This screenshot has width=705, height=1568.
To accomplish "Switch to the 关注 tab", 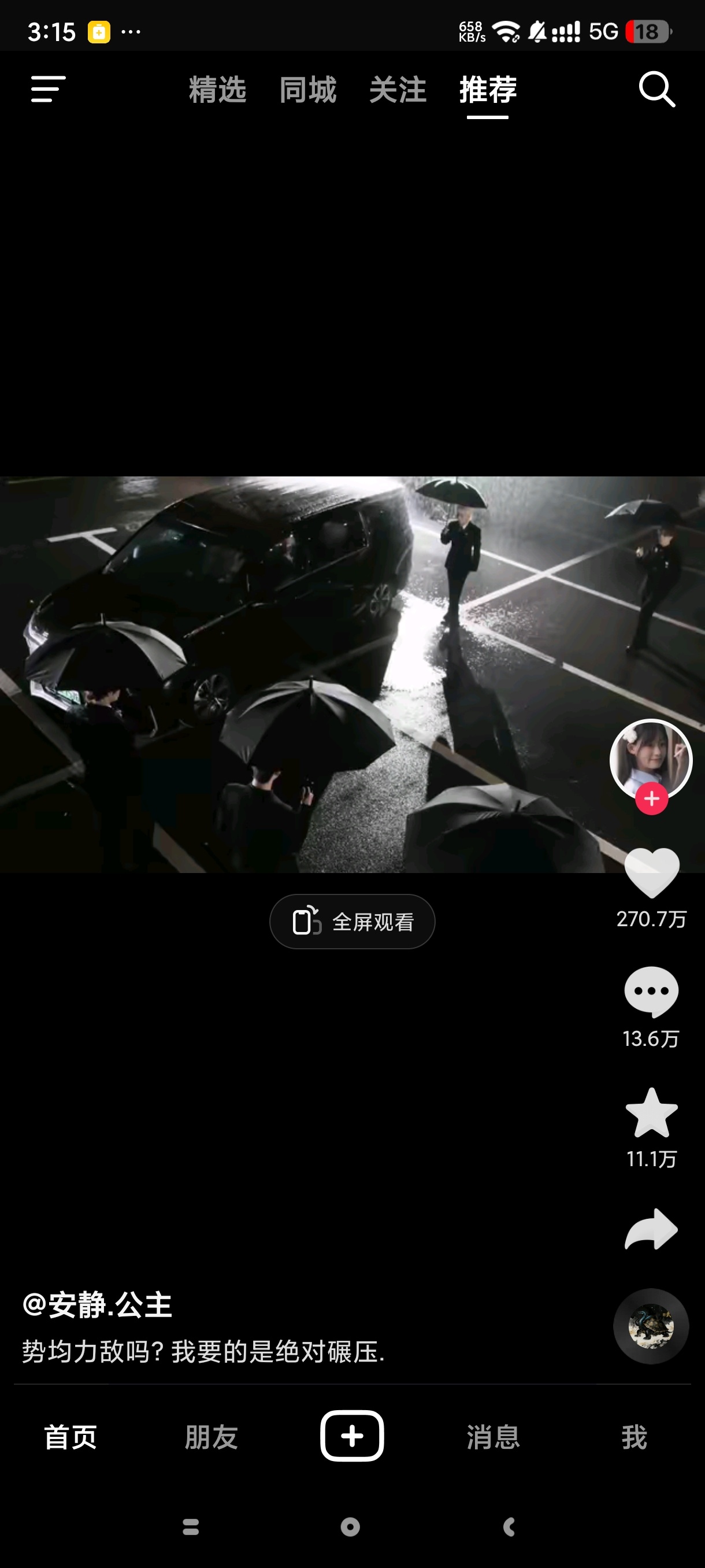I will (398, 90).
